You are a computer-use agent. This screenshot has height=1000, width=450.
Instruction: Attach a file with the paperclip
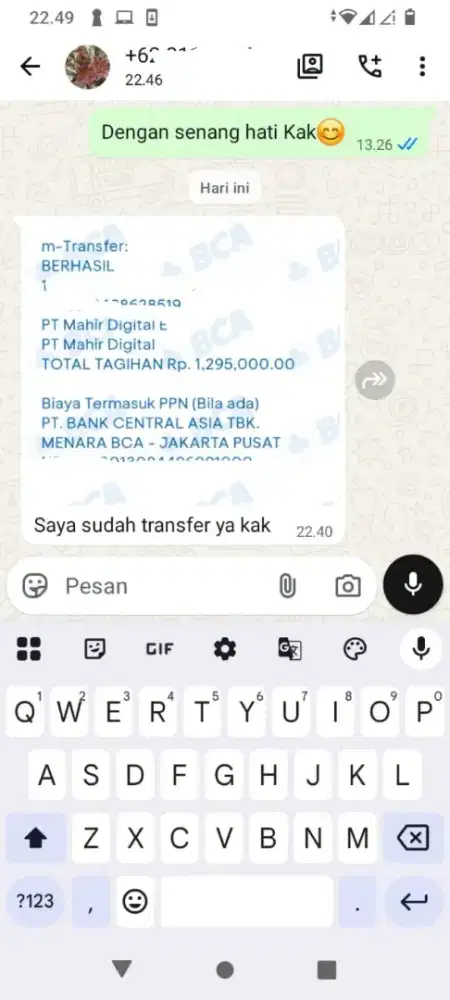click(287, 585)
